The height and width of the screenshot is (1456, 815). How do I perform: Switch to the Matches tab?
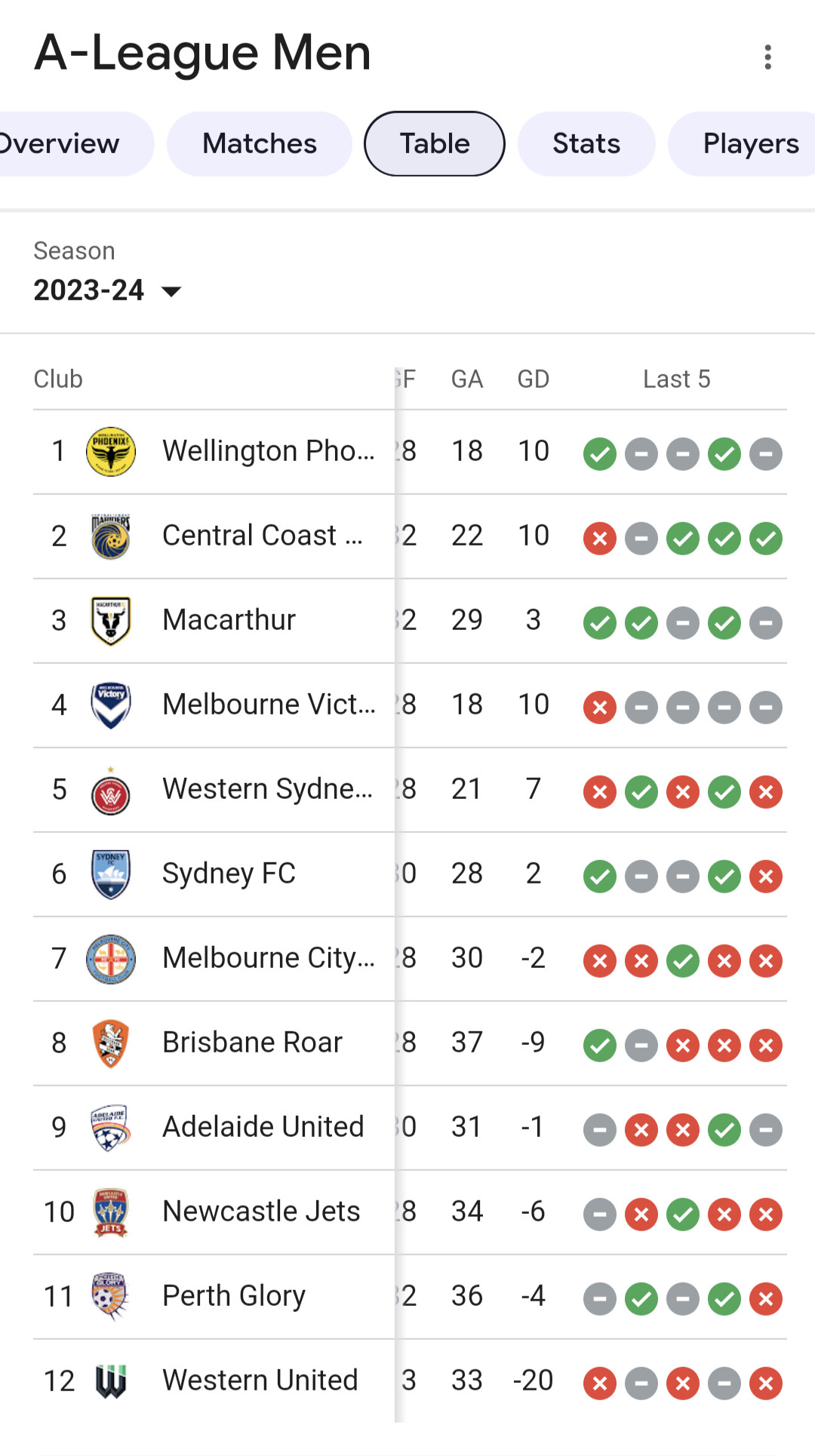[x=260, y=144]
